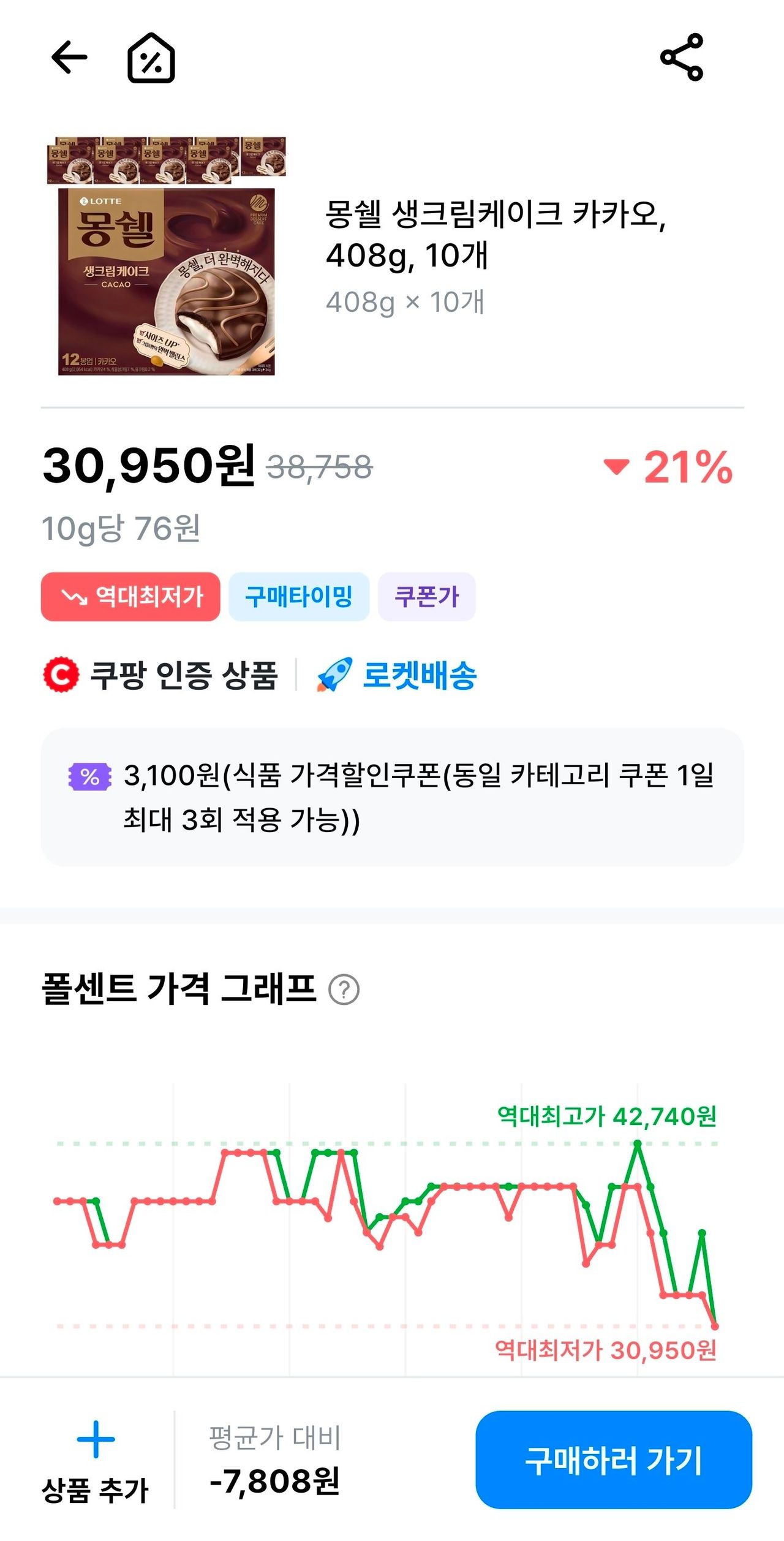Open the 몽쉘 product image
Viewport: 784px width, 1541px height.
coord(166,256)
